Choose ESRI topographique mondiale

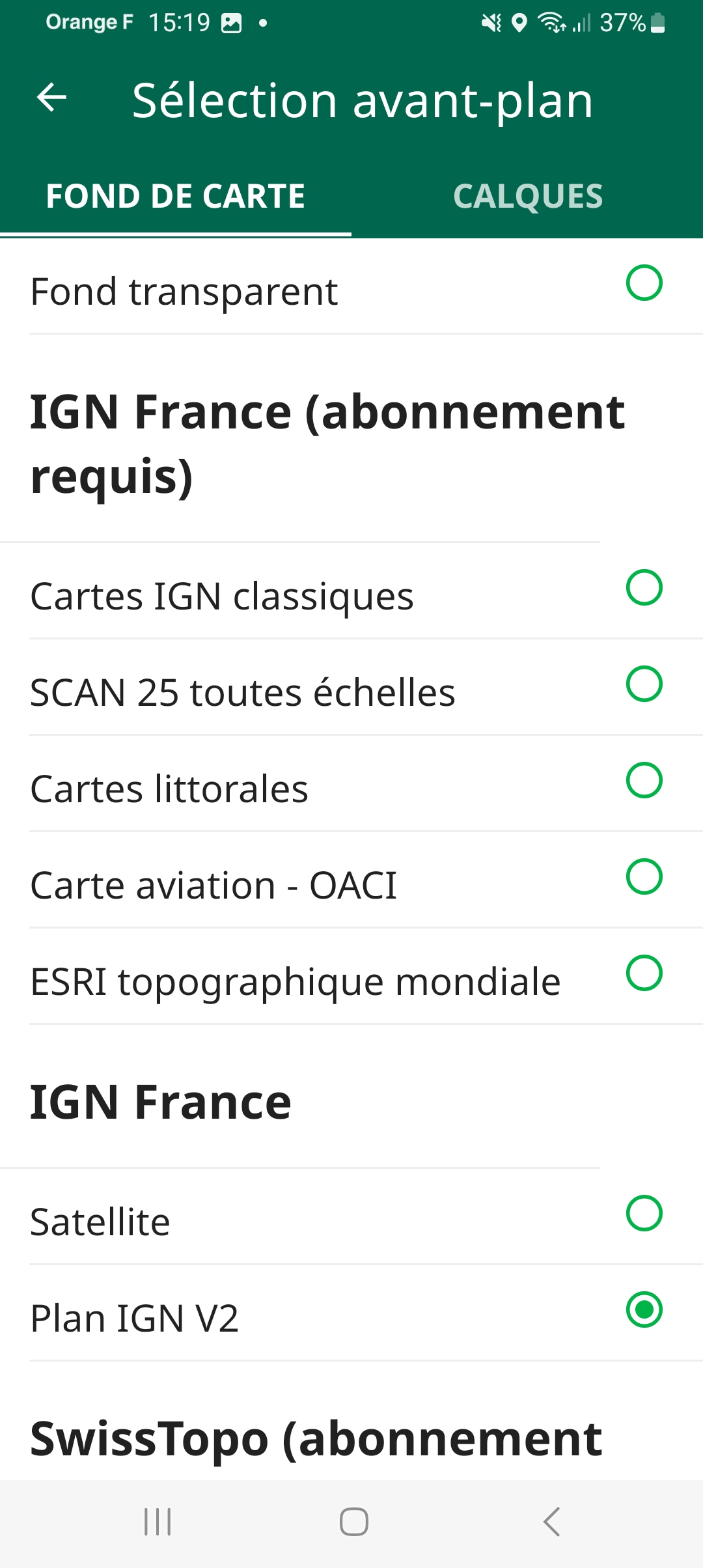click(351, 977)
